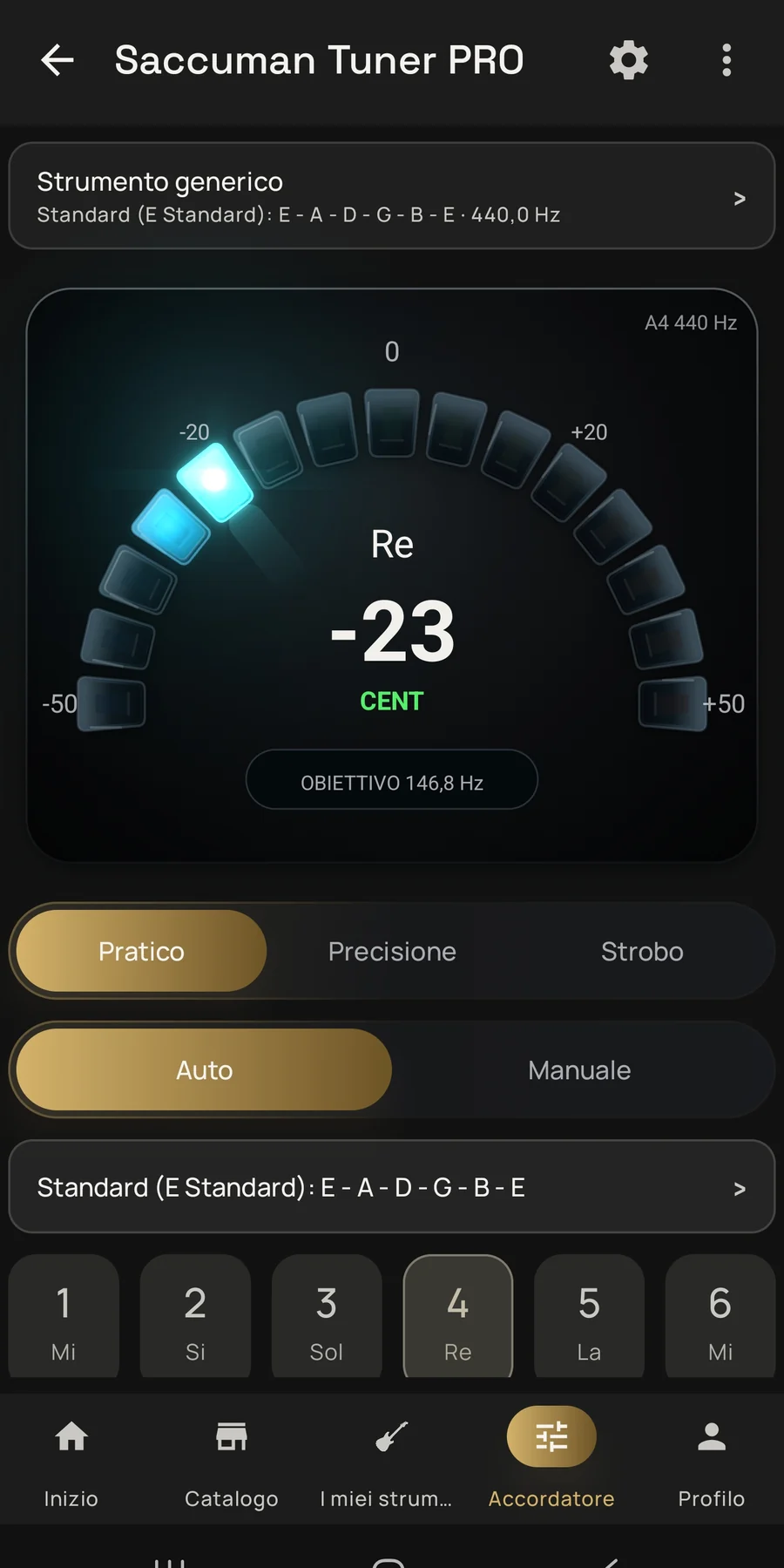Select string 1 Mi
784x1568 pixels.
coord(64,1317)
